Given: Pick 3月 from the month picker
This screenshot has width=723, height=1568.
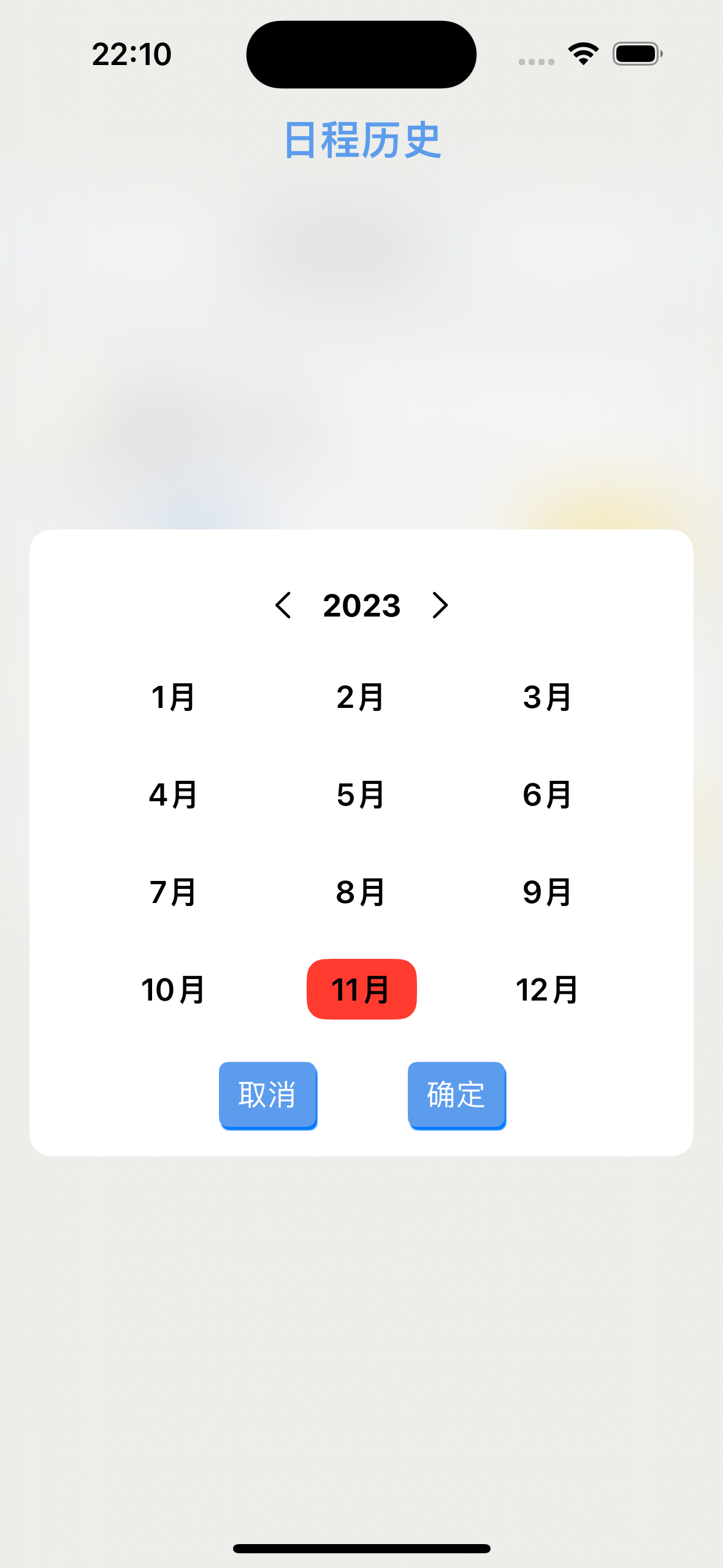Looking at the screenshot, I should [x=548, y=698].
